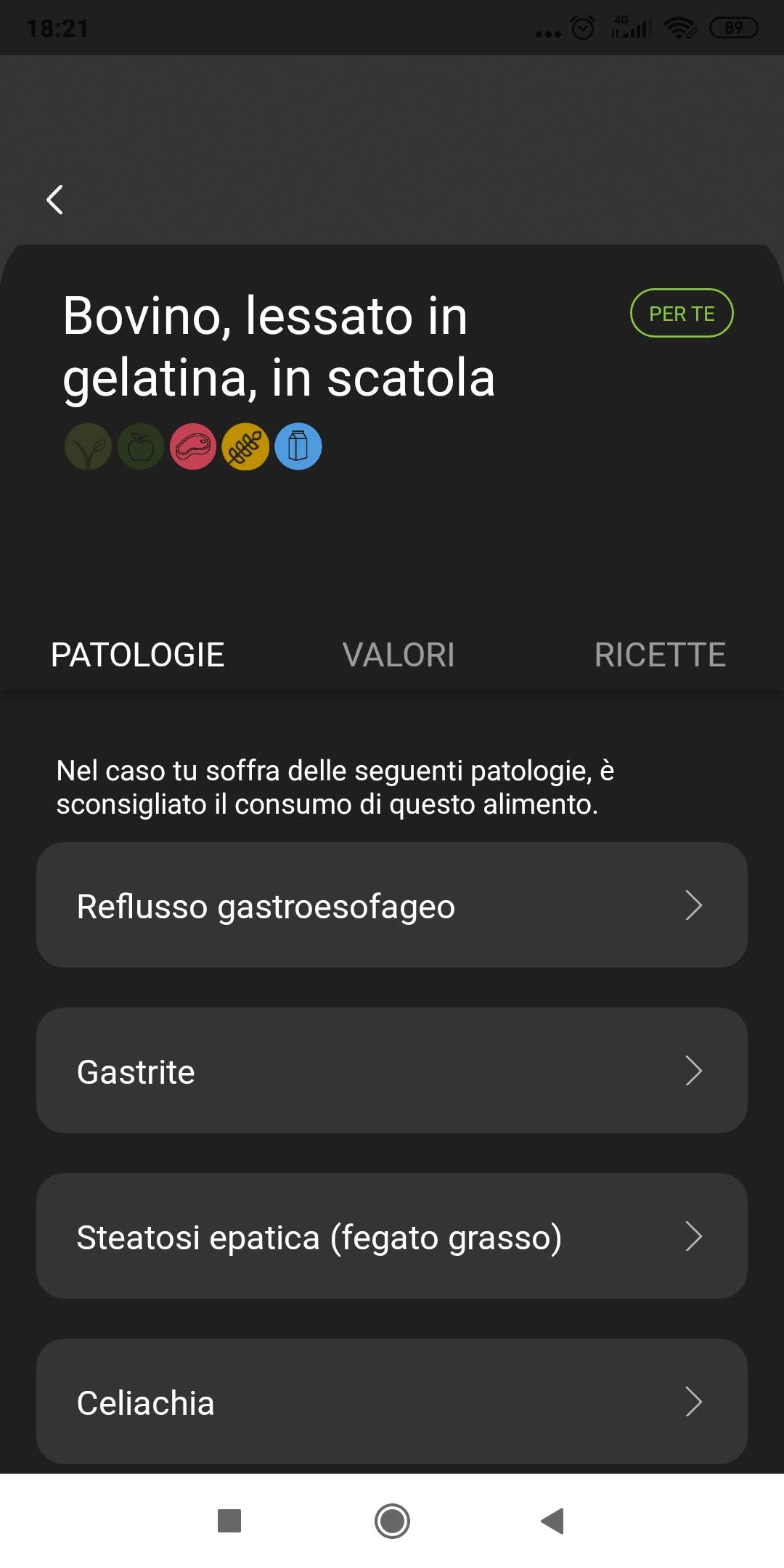Viewport: 784px width, 1568px height.
Task: Open Reflusso gastroesofageo details
Action: point(392,905)
